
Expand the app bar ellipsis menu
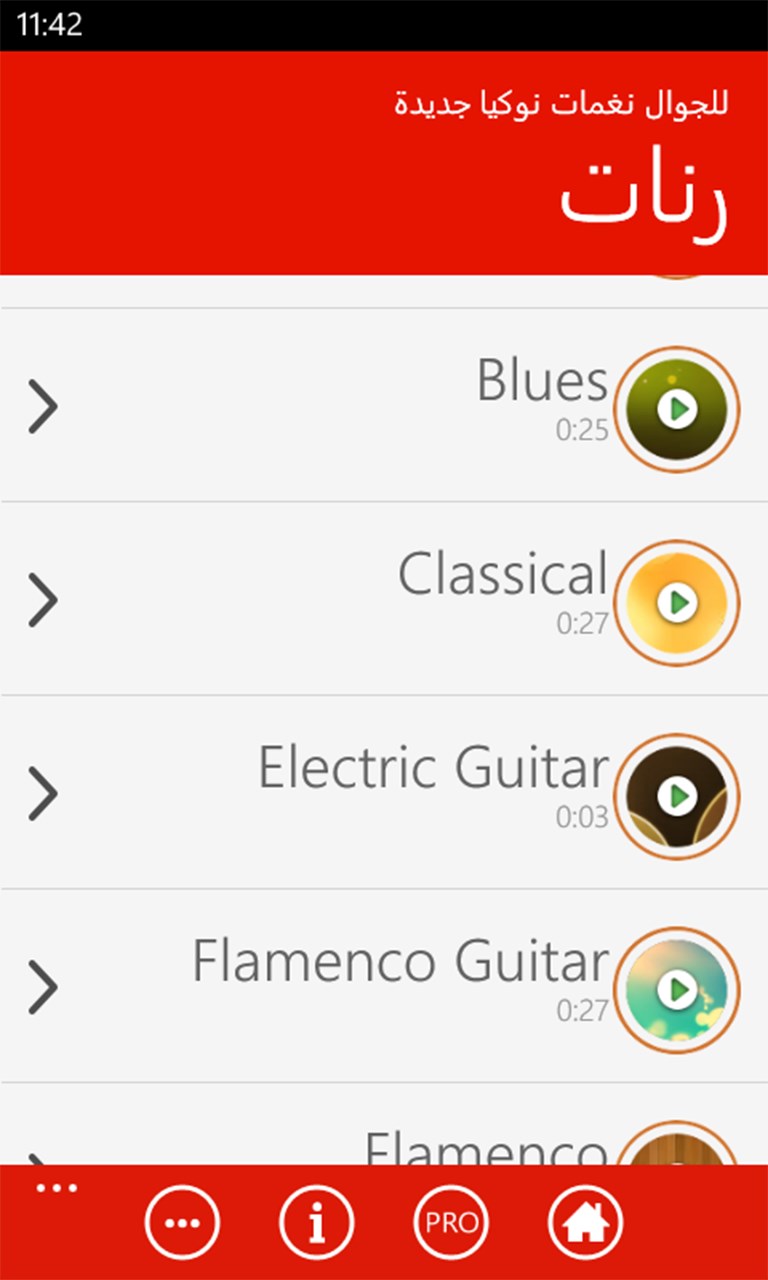(57, 1188)
